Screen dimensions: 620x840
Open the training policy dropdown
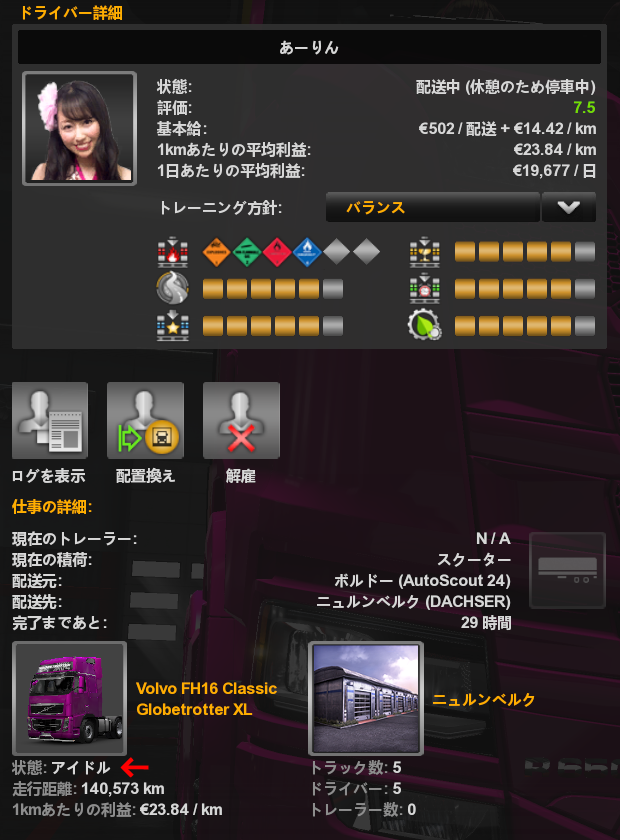[x=568, y=208]
